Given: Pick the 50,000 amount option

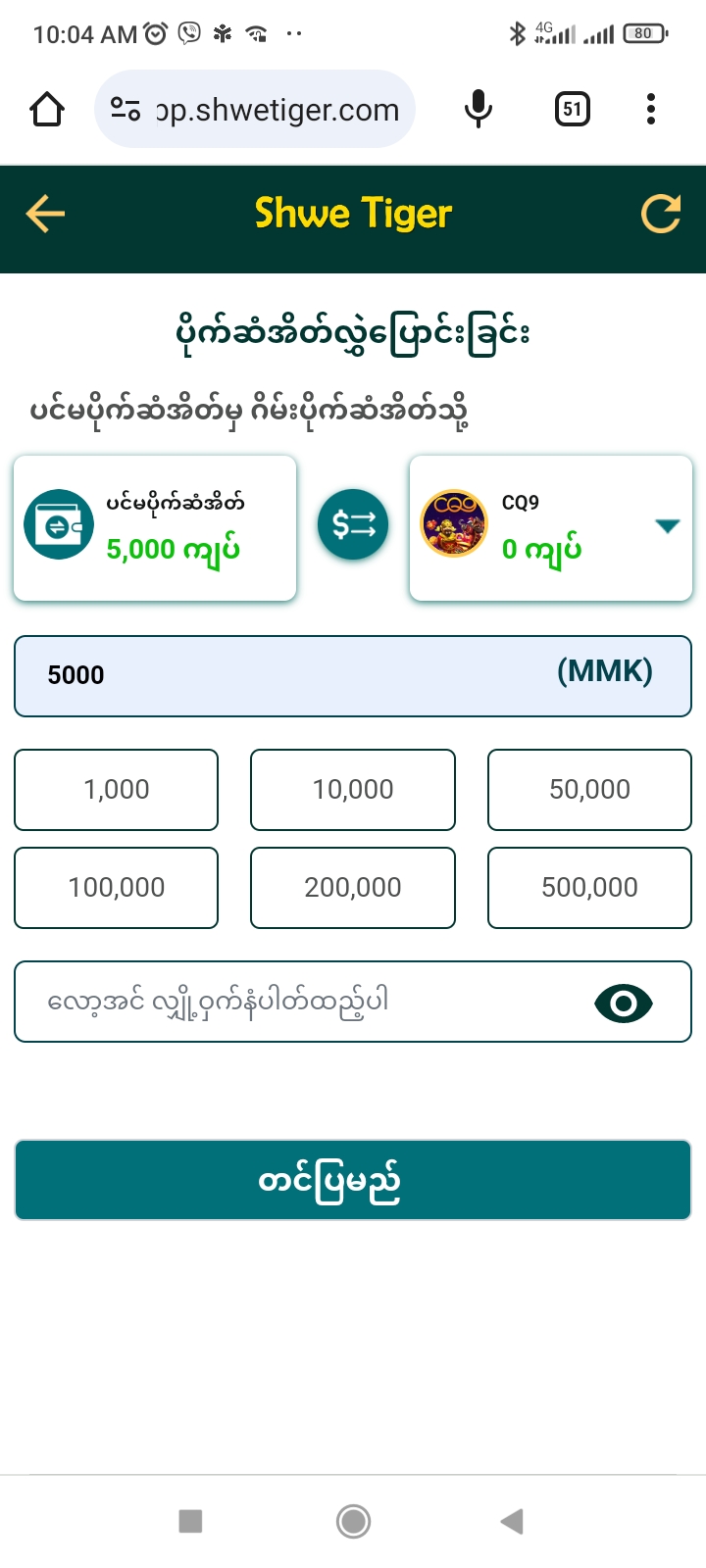Looking at the screenshot, I should (589, 790).
